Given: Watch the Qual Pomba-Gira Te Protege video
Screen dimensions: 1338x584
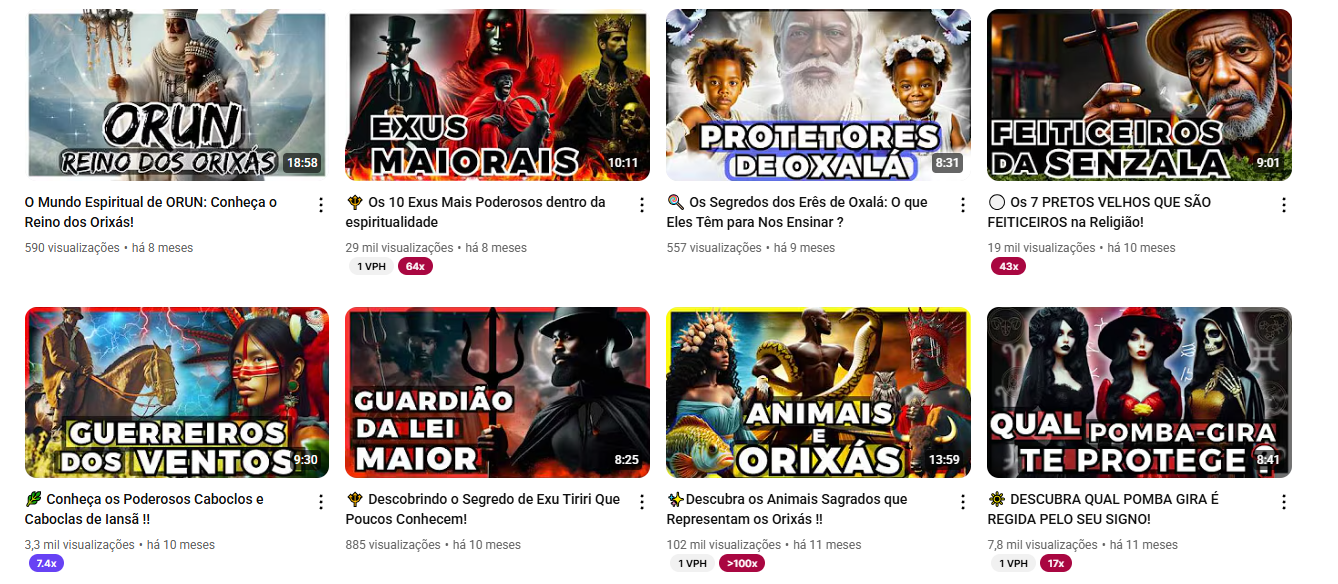Looking at the screenshot, I should 1139,392.
